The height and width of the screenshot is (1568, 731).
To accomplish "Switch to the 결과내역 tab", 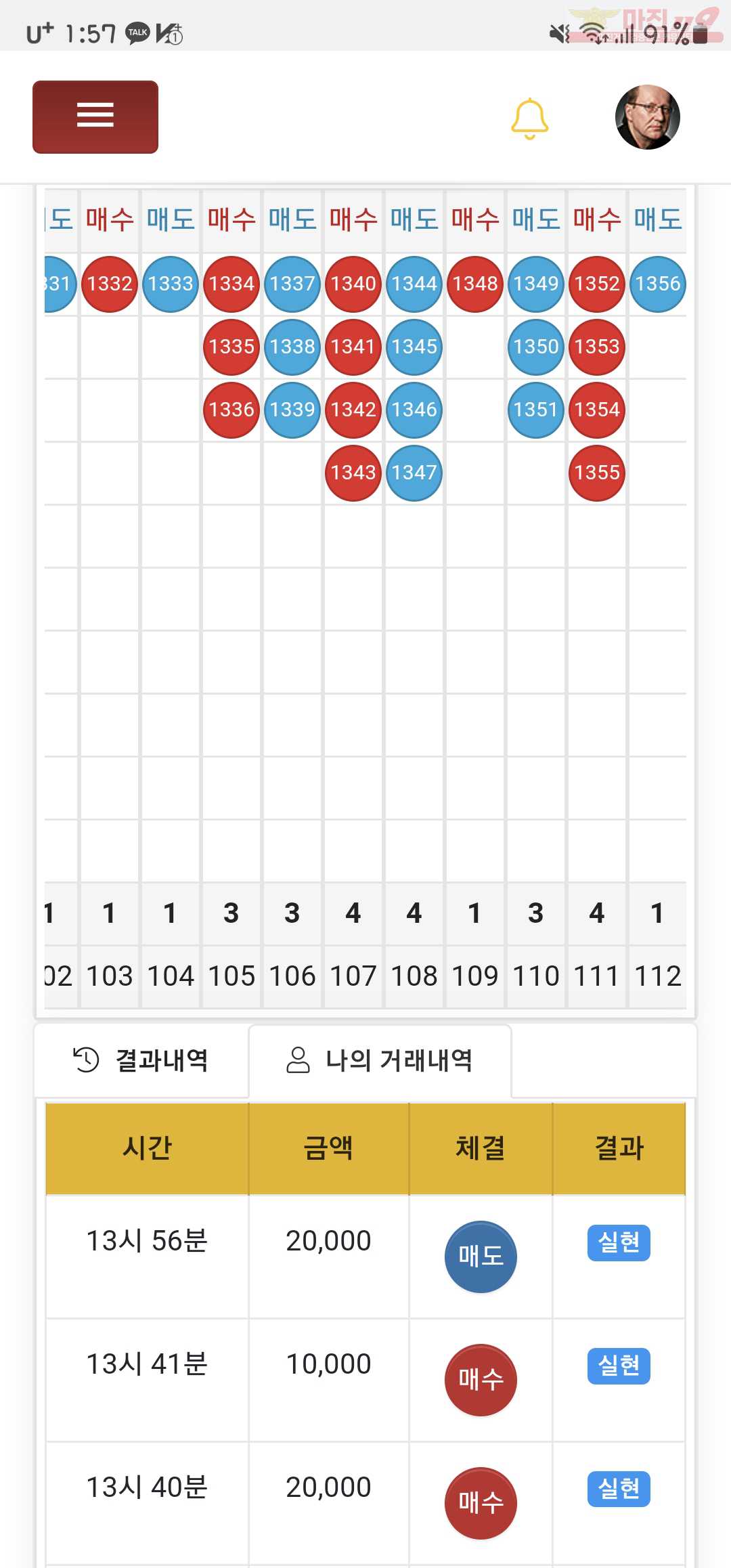I will click(x=141, y=1060).
